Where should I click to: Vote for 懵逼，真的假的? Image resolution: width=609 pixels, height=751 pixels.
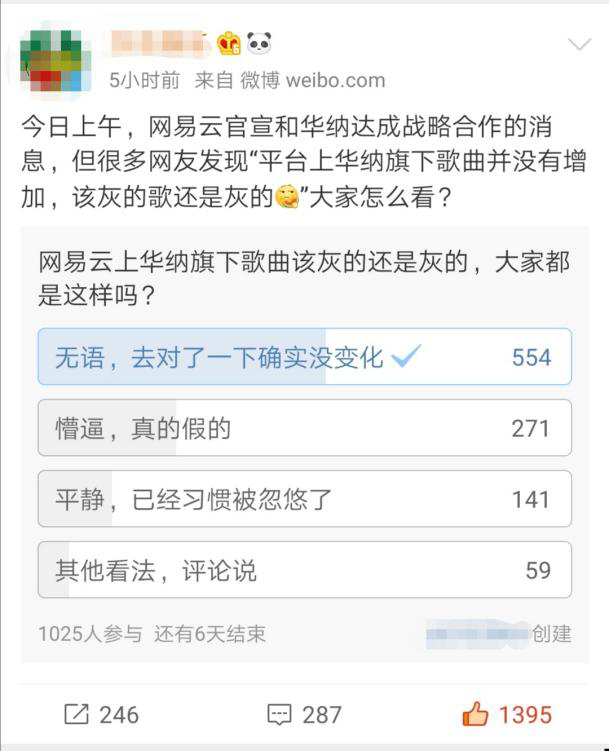(x=304, y=428)
